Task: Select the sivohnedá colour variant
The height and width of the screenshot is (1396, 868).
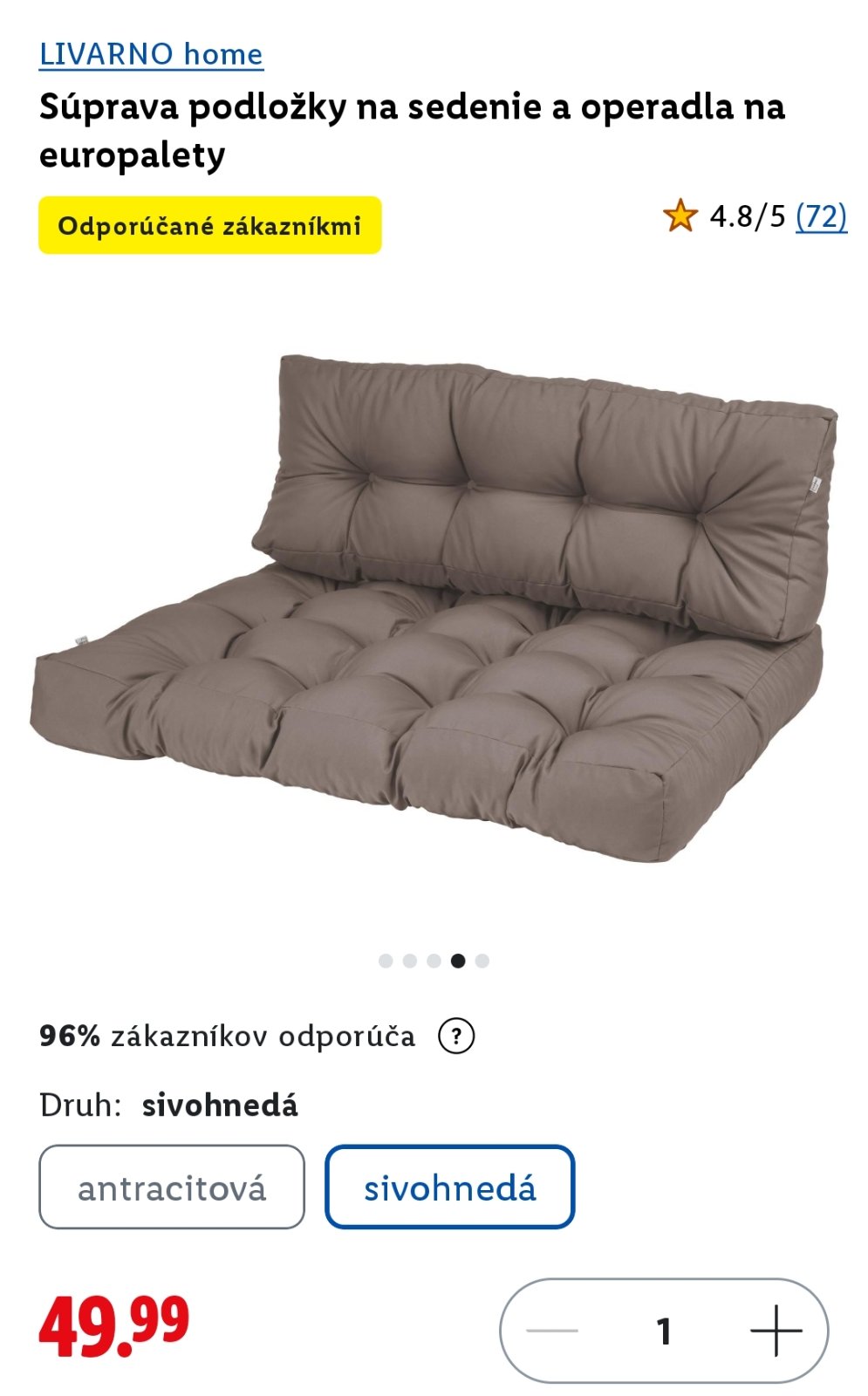Action: coord(449,1187)
